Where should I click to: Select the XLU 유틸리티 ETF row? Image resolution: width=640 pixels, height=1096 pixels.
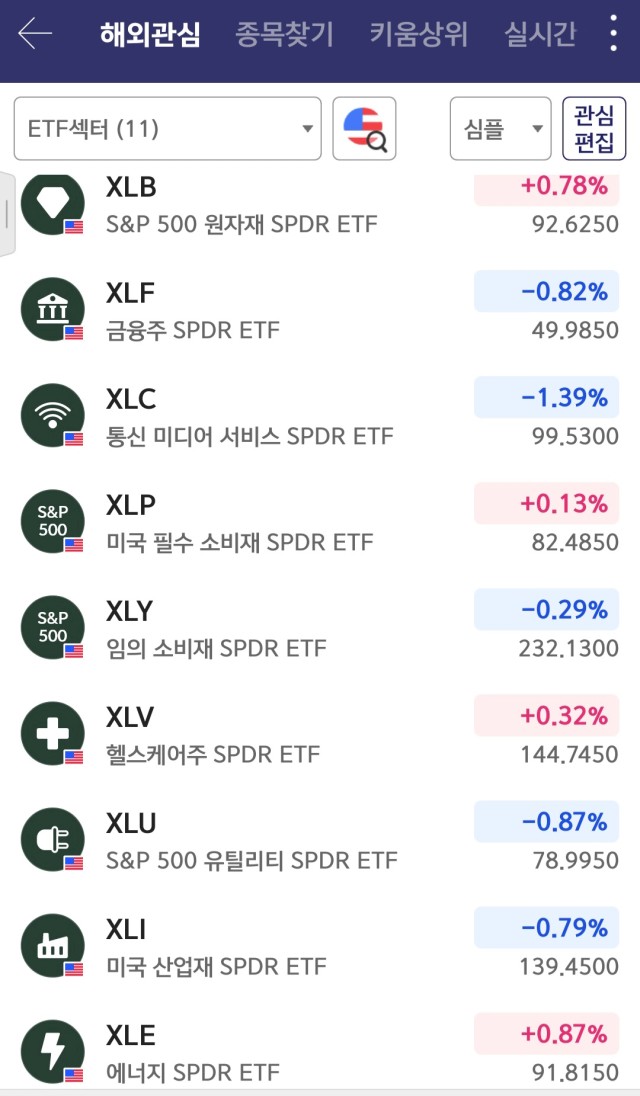point(320,841)
